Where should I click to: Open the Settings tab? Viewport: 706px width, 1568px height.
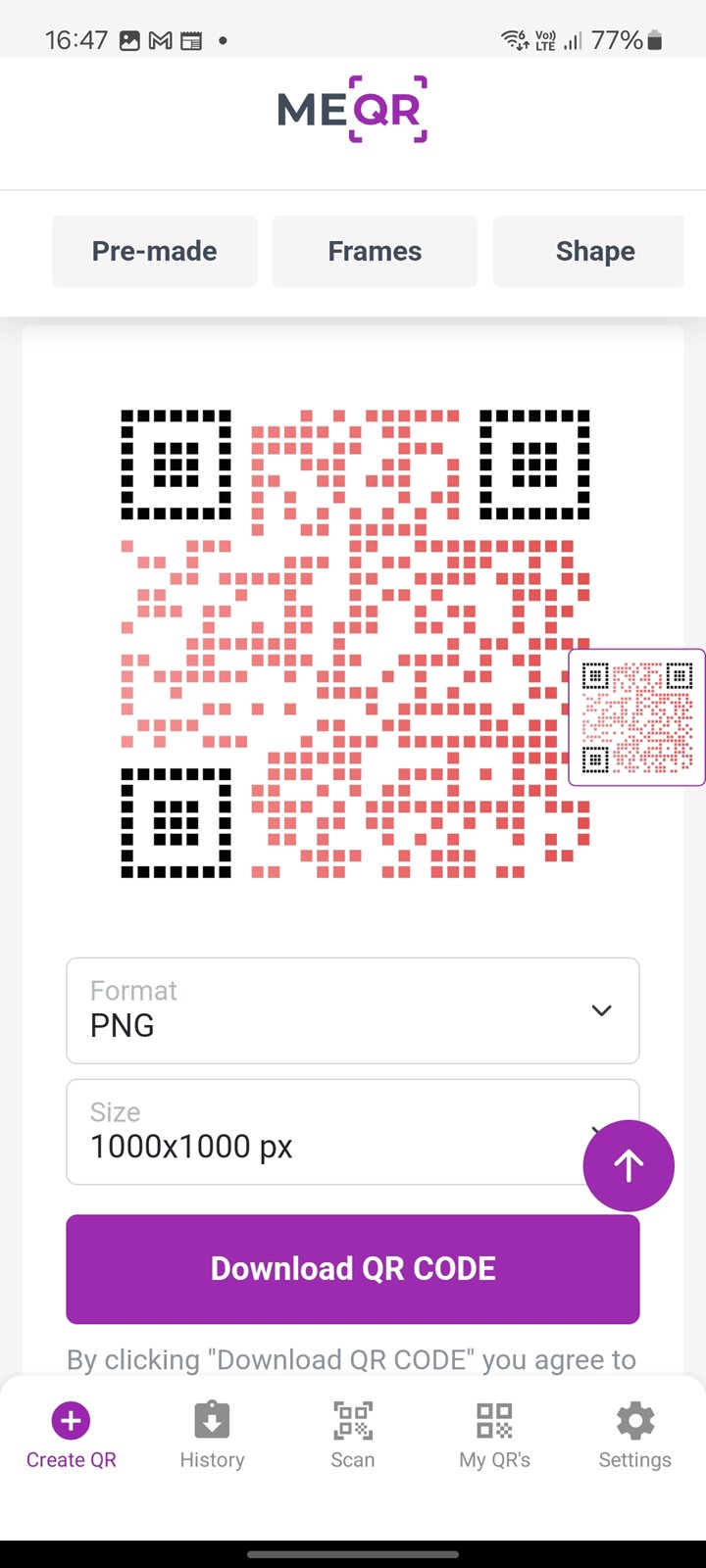[635, 1436]
